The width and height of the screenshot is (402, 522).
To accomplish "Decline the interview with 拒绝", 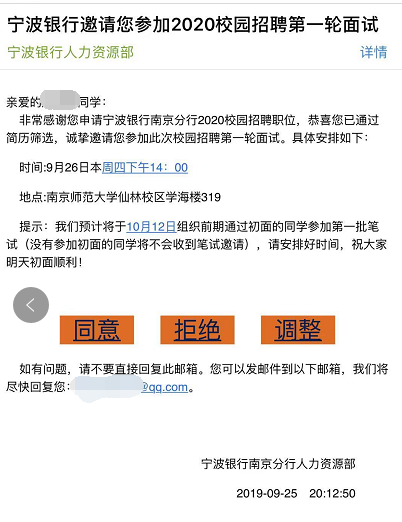I will click(x=197, y=330).
